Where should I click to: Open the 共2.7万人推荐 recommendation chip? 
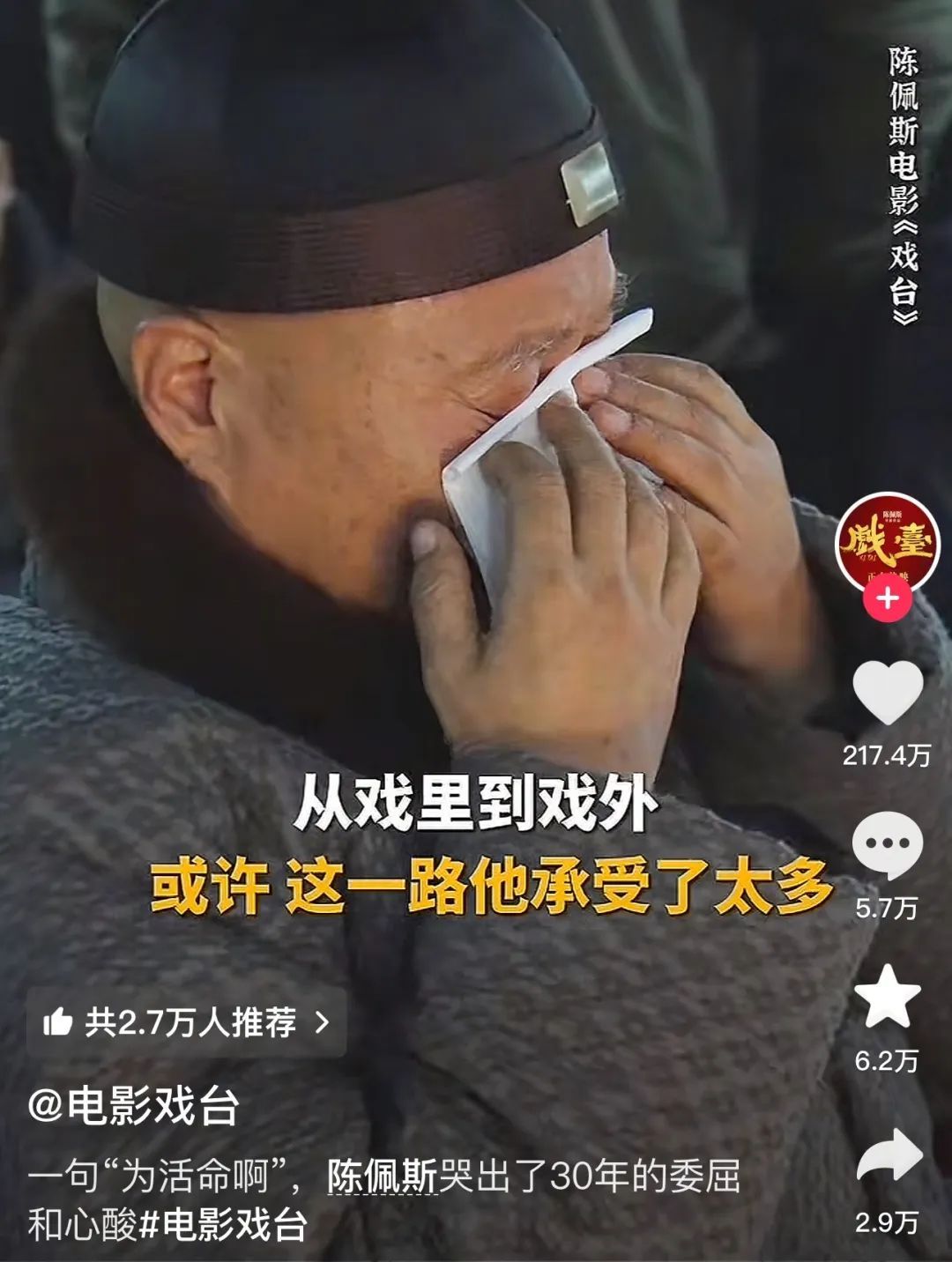tap(187, 1022)
